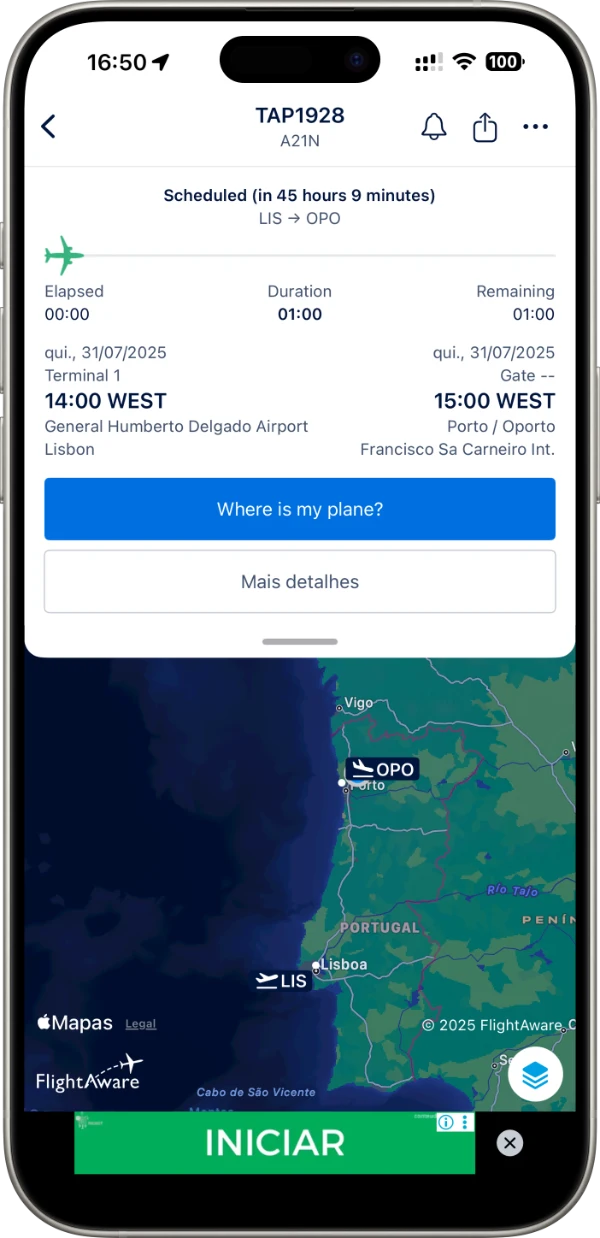The height and width of the screenshot is (1238, 600).
Task: Open the Legal link on map
Action: [x=141, y=1024]
